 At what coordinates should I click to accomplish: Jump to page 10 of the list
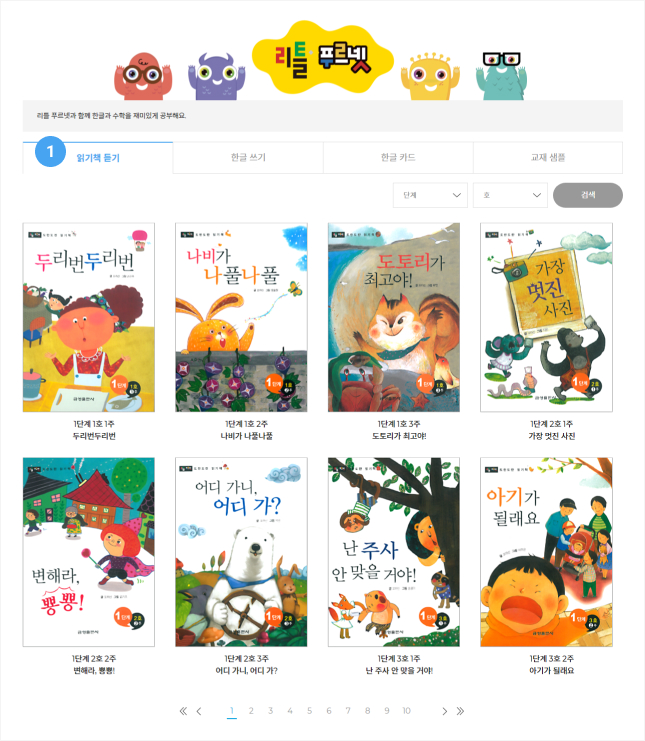[x=406, y=711]
